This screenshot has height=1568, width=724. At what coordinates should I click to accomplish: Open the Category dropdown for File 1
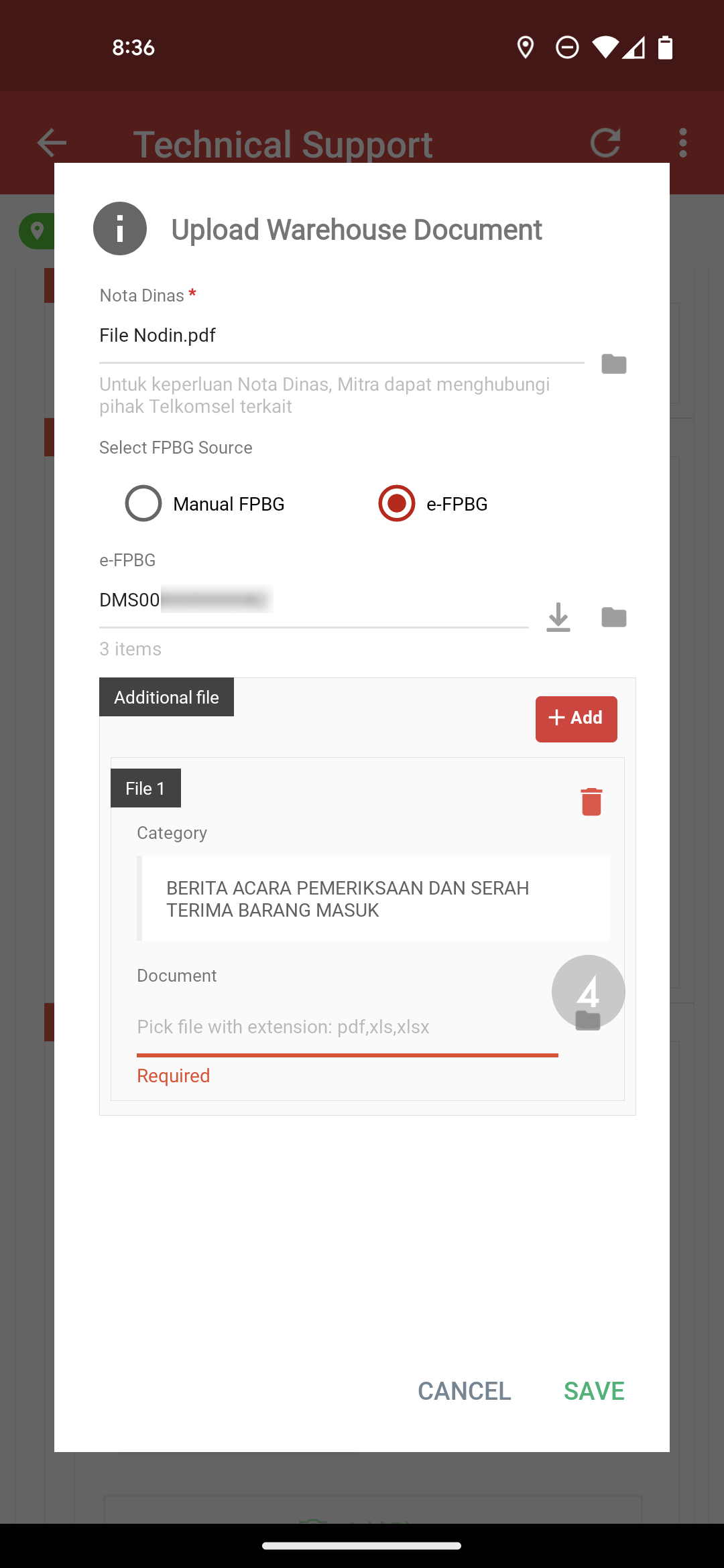[374, 899]
